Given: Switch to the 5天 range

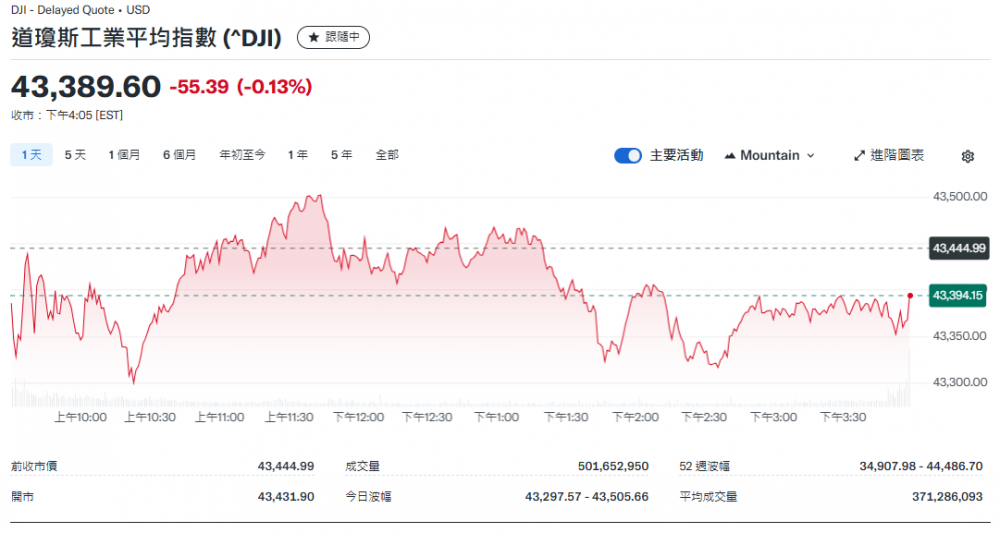Looking at the screenshot, I should click(76, 155).
